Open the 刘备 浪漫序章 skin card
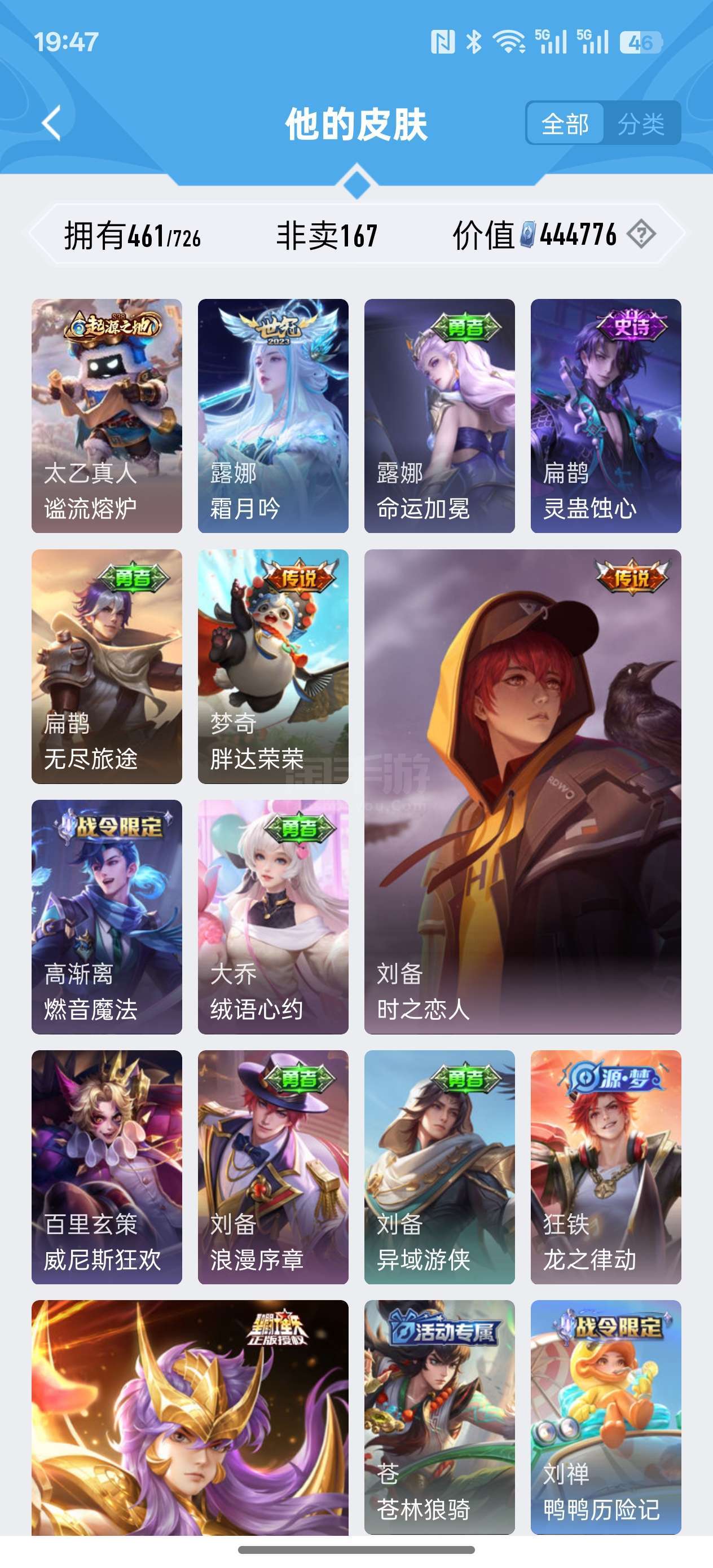 273,1167
